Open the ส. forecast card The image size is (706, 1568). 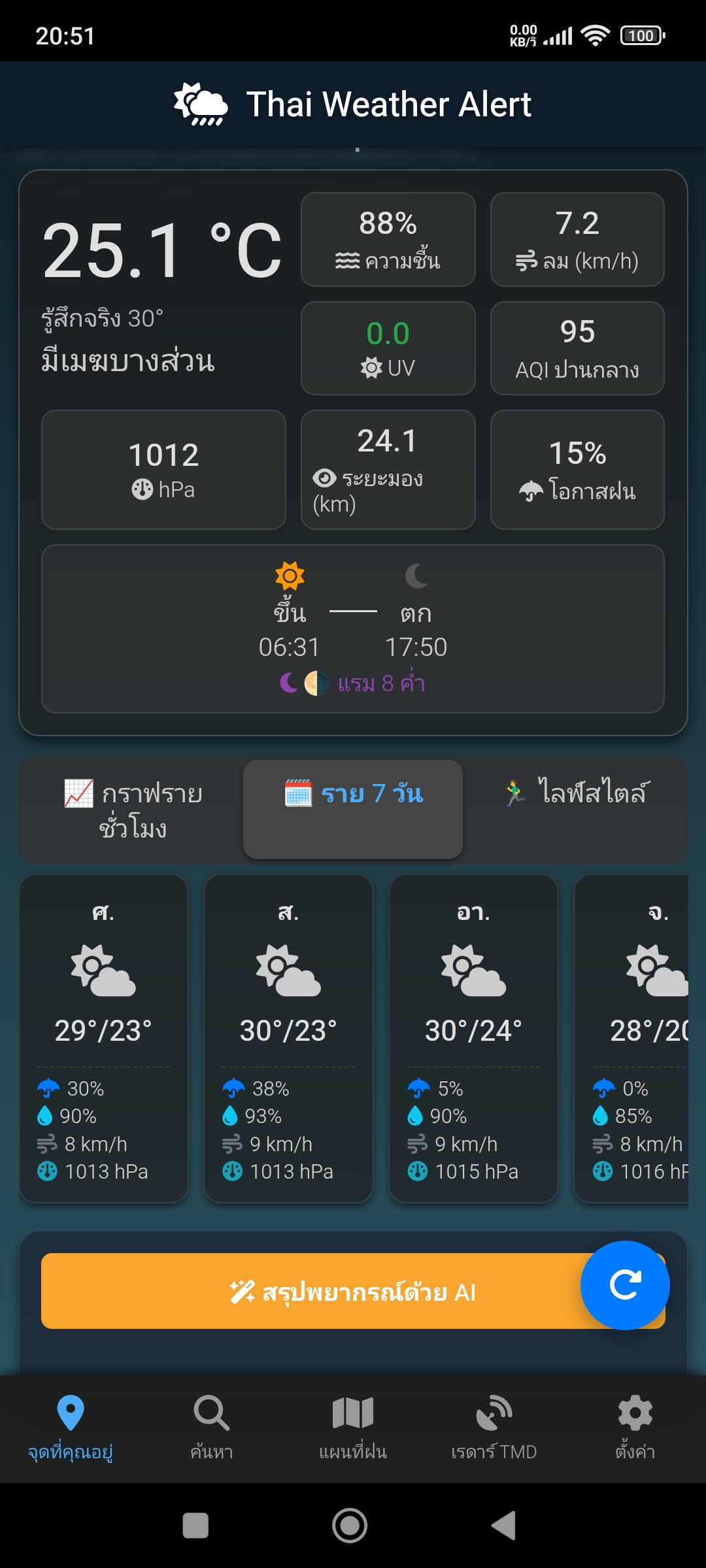(288, 1038)
